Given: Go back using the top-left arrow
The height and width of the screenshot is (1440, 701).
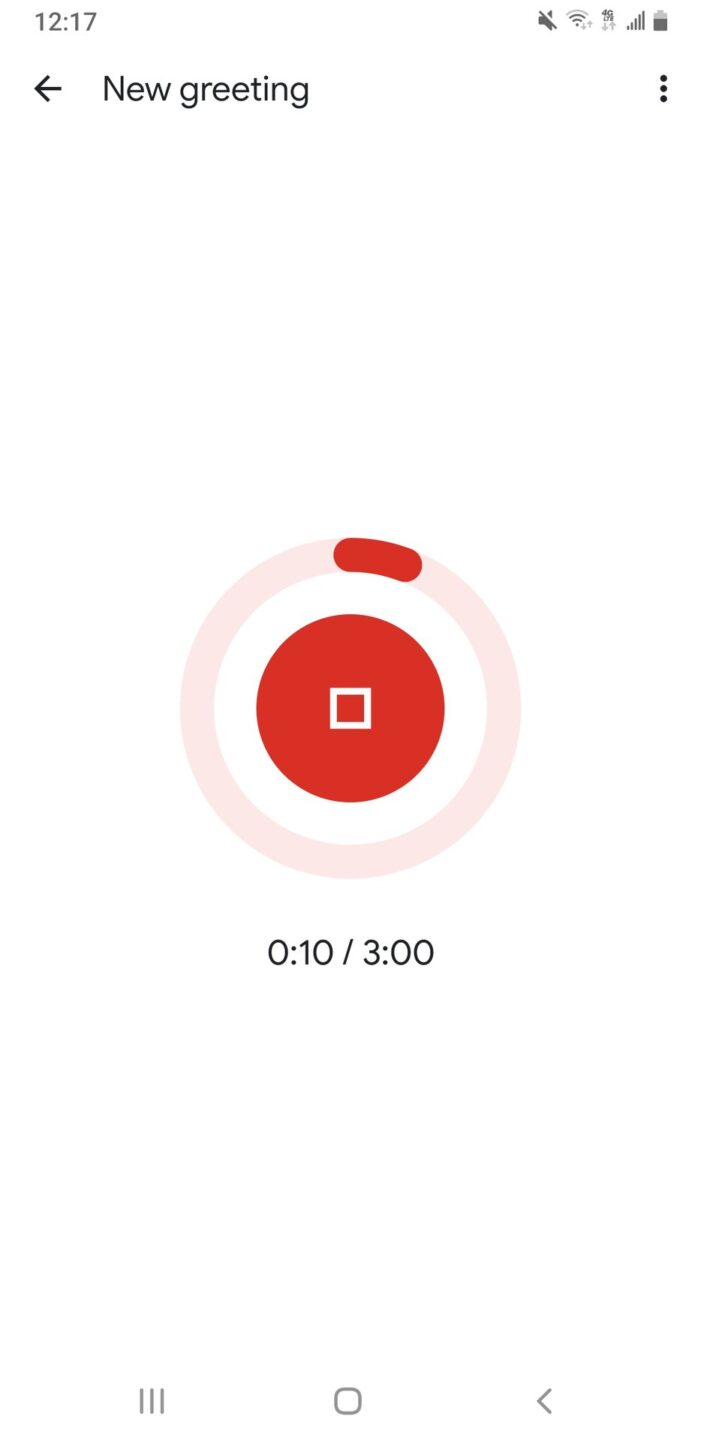Looking at the screenshot, I should 48,89.
